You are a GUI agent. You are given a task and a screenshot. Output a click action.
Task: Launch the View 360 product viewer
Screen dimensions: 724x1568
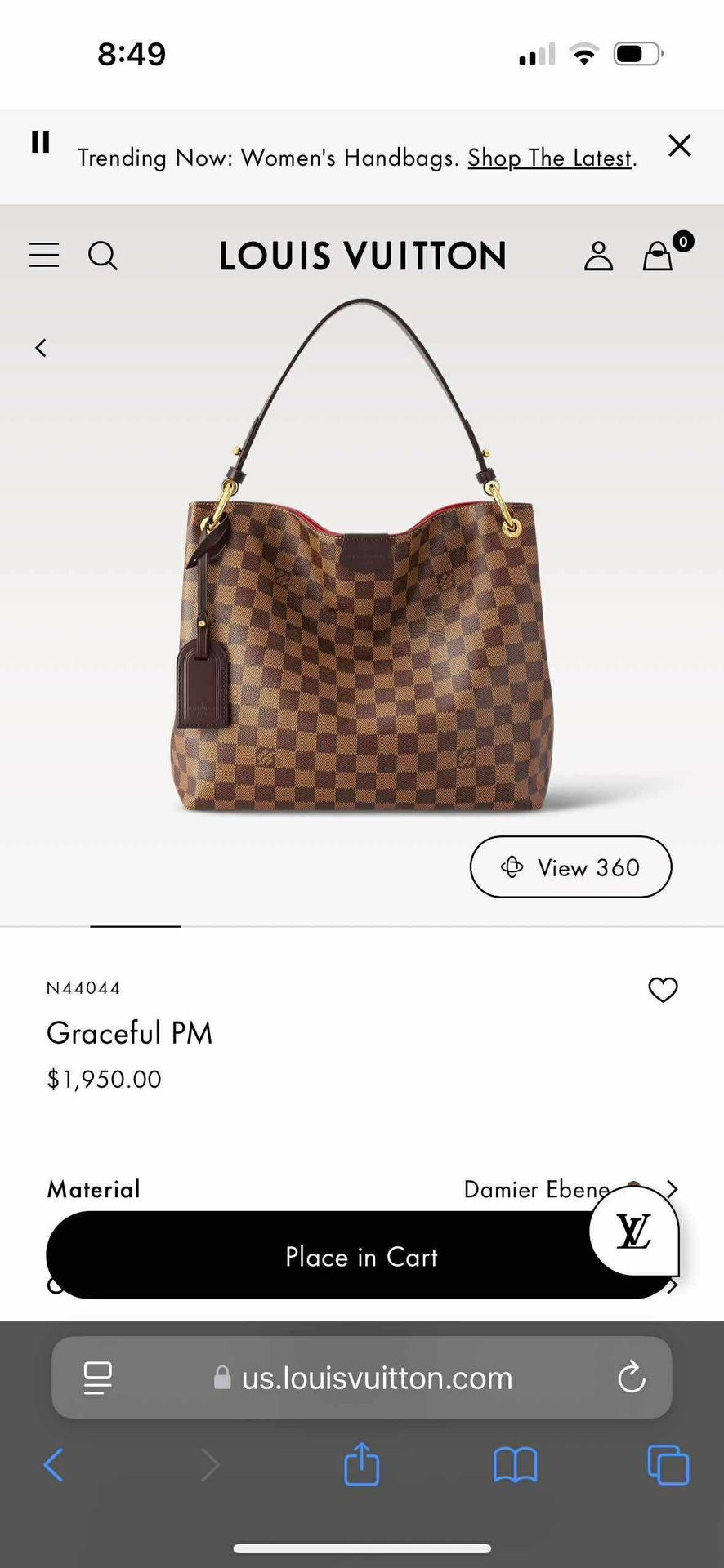(570, 866)
